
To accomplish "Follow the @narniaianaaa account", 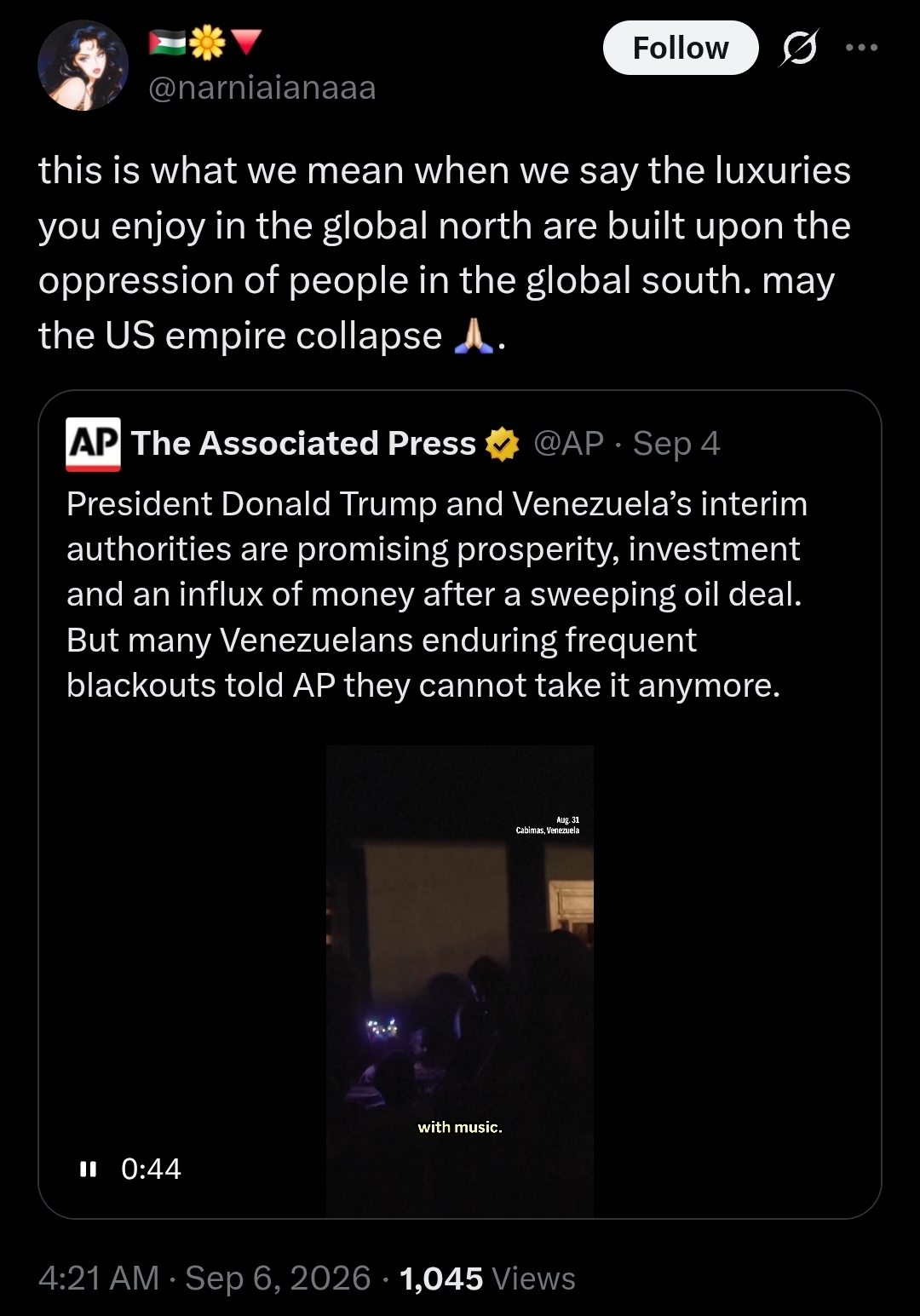I will tap(680, 48).
